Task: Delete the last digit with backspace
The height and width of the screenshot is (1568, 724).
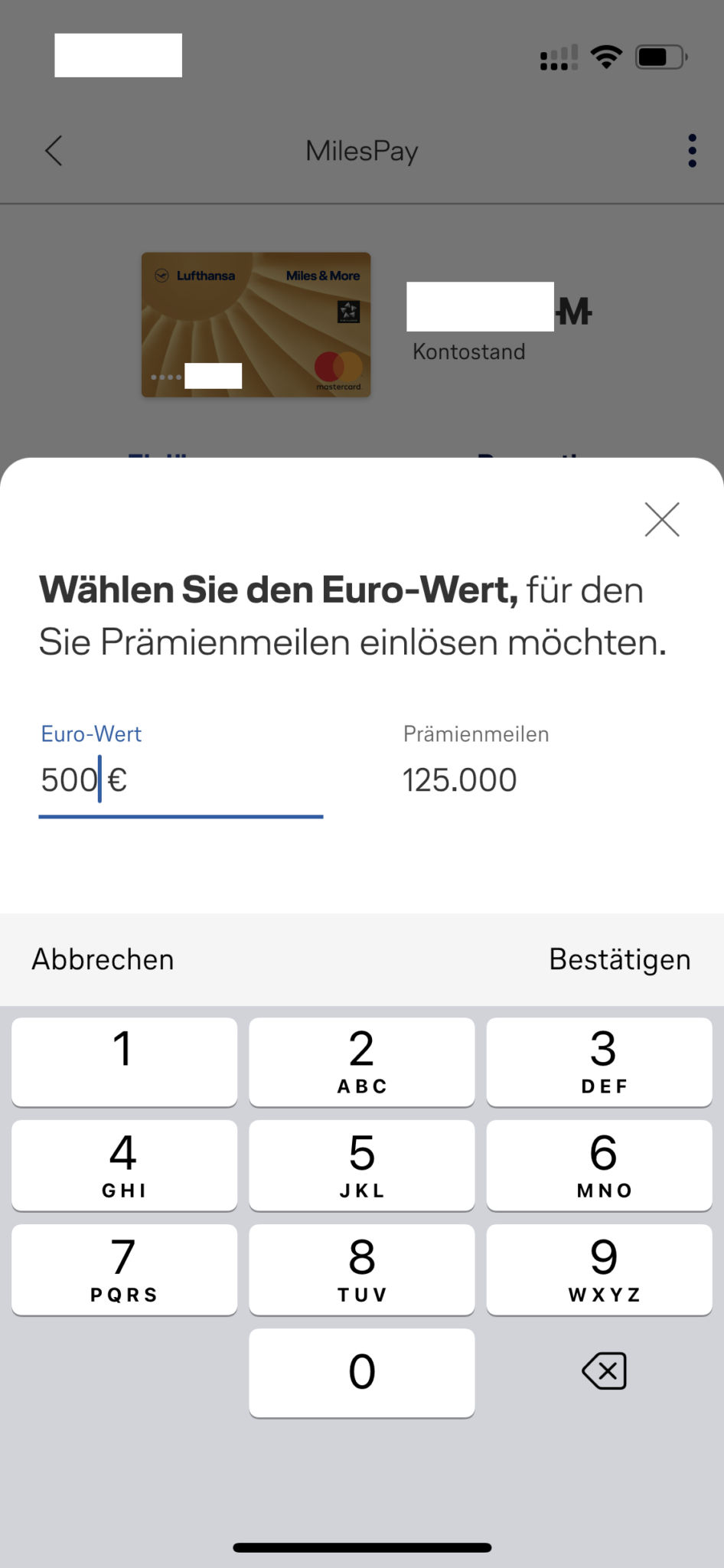Action: pyautogui.click(x=604, y=1370)
